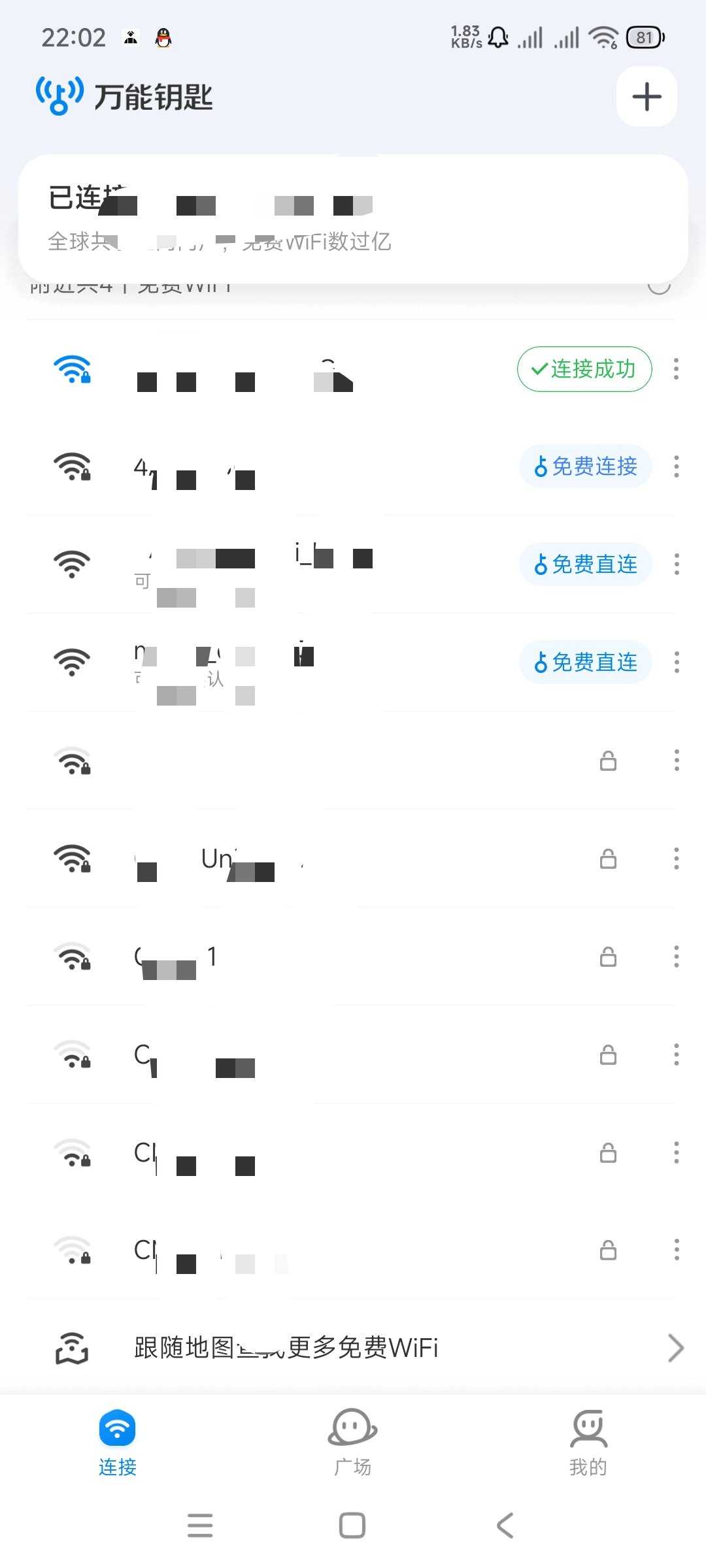706x1568 pixels.
Task: Tap the plus button beside 万能钥匙
Action: point(647,97)
